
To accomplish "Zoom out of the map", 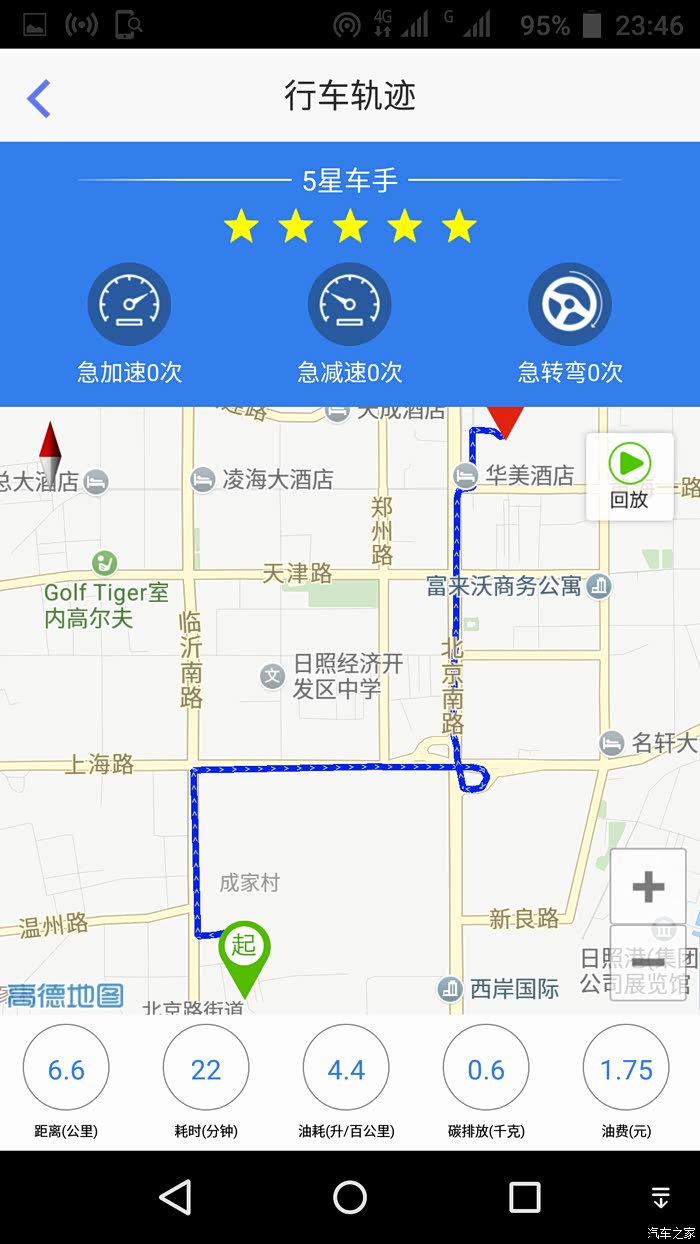I will point(648,961).
